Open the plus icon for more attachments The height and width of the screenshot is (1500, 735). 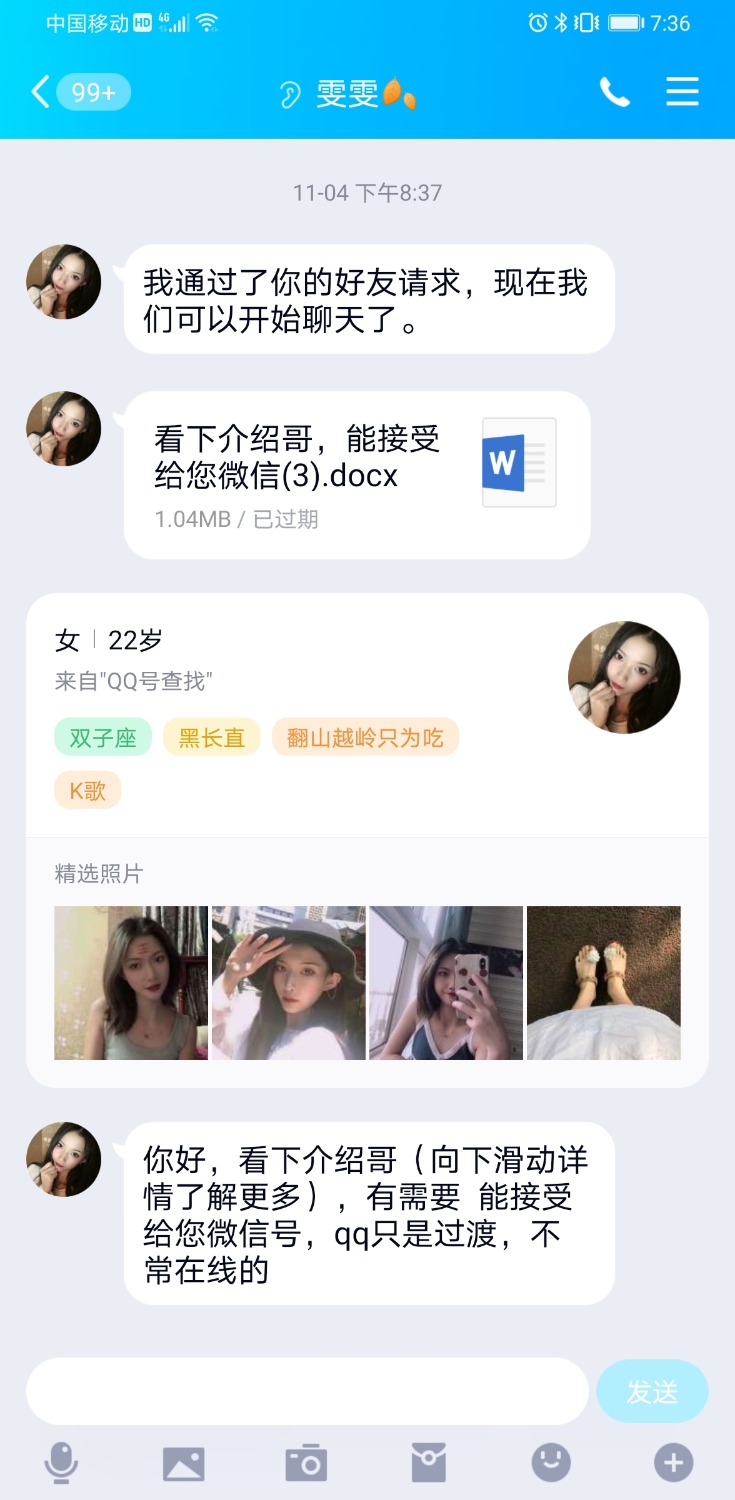click(673, 1462)
